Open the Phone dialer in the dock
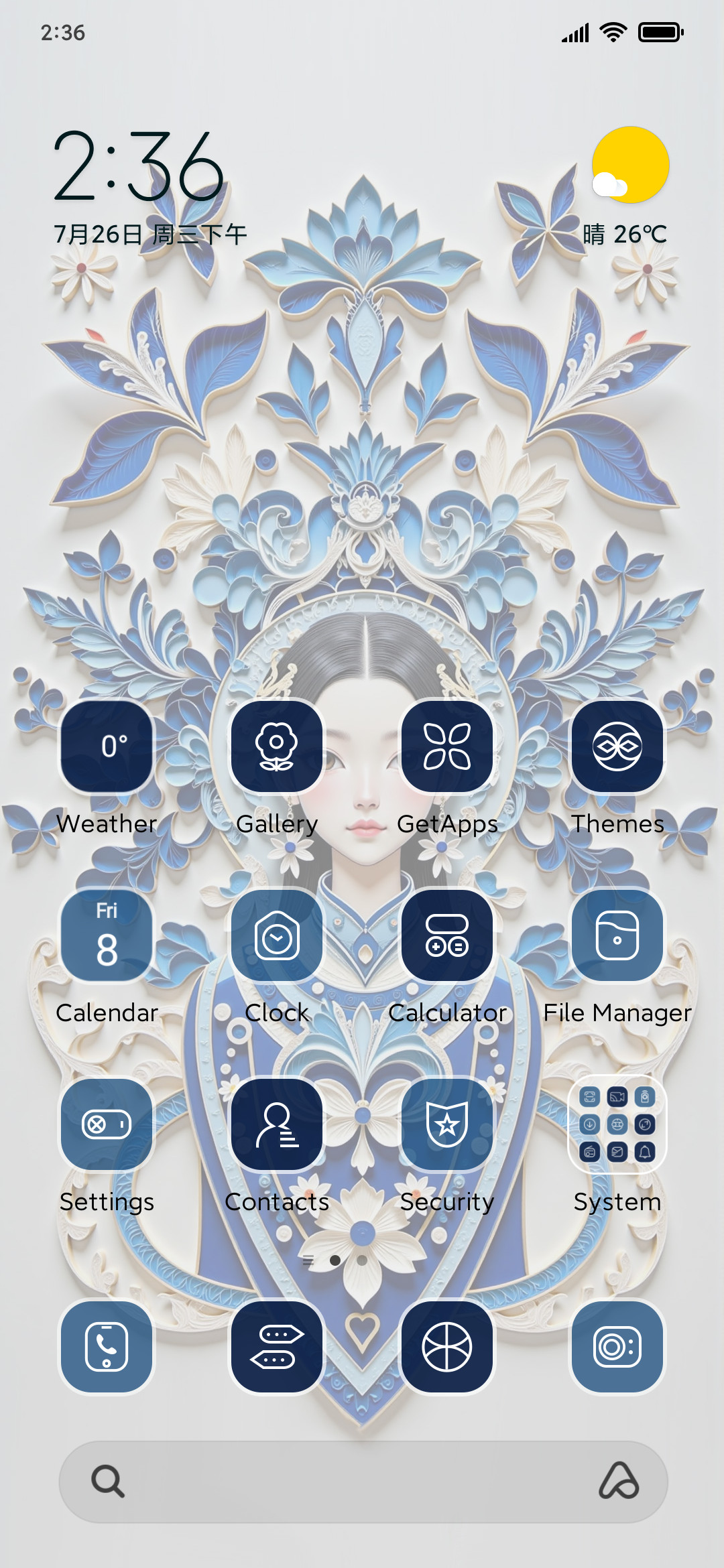The height and width of the screenshot is (1568, 724). pyautogui.click(x=107, y=1347)
